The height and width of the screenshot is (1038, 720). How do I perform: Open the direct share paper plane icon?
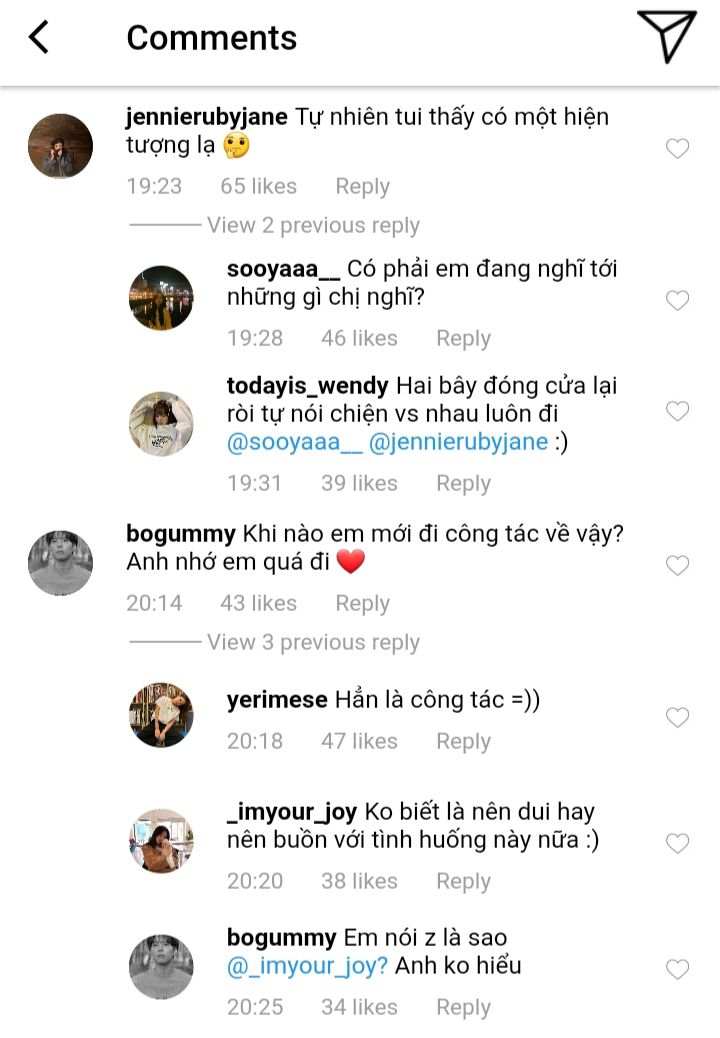tap(665, 38)
